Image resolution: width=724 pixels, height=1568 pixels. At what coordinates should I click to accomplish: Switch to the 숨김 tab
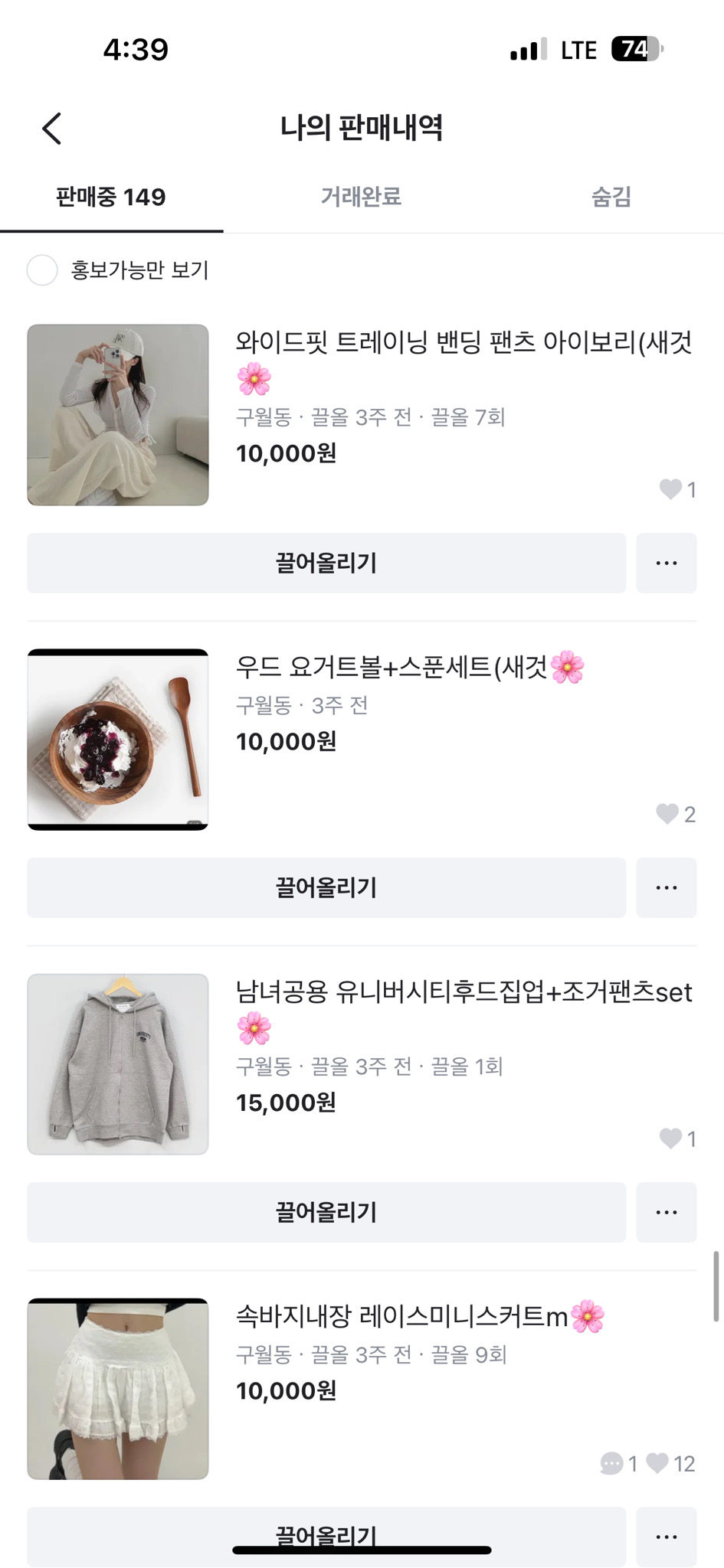click(x=608, y=197)
